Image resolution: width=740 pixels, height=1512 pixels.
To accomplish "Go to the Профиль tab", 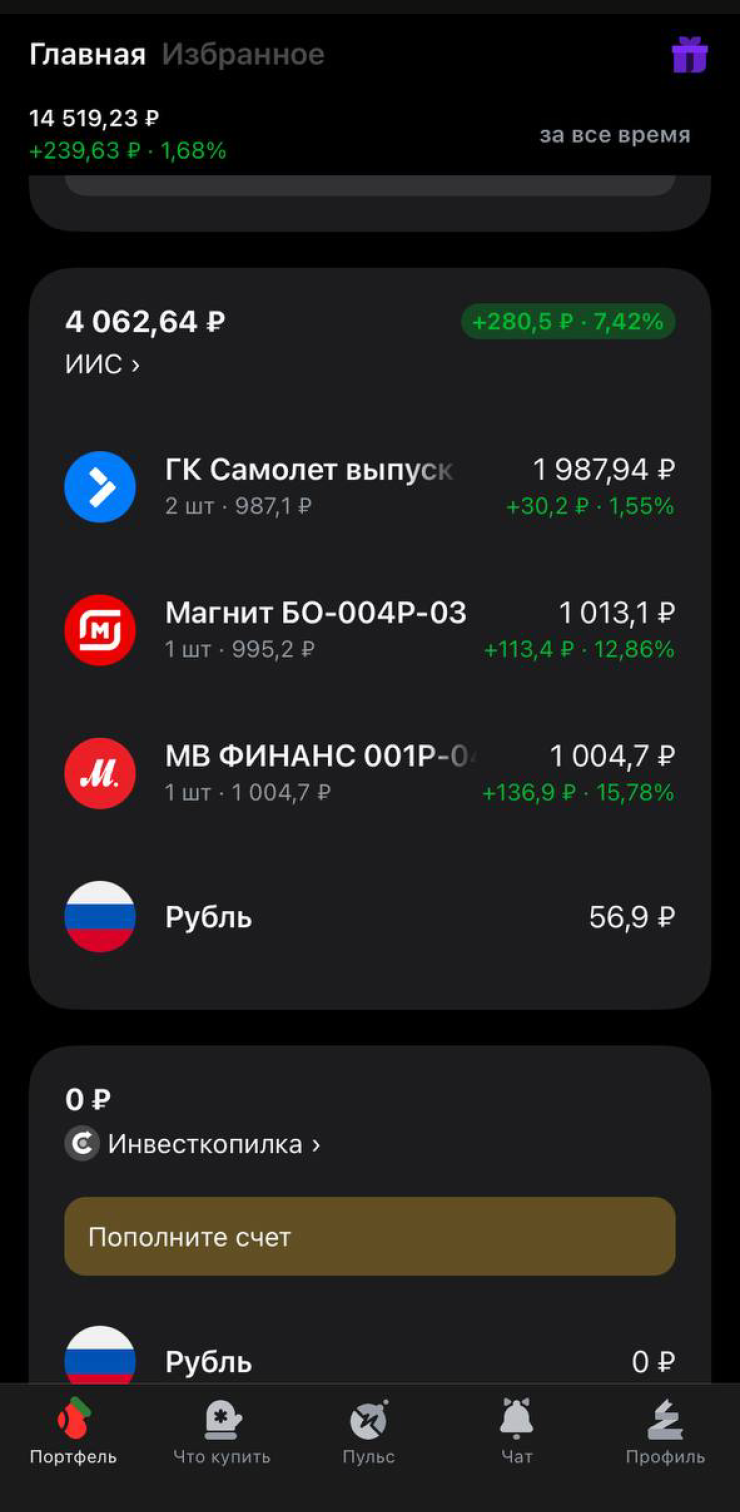I will pyautogui.click(x=665, y=1432).
